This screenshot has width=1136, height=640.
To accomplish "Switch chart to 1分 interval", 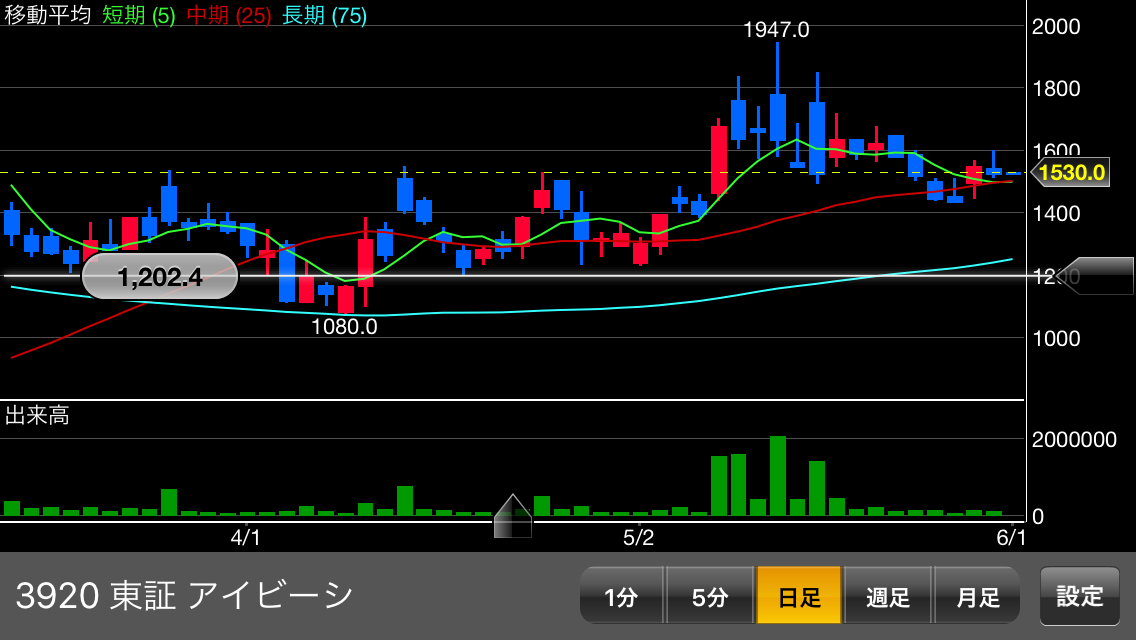I will [621, 597].
